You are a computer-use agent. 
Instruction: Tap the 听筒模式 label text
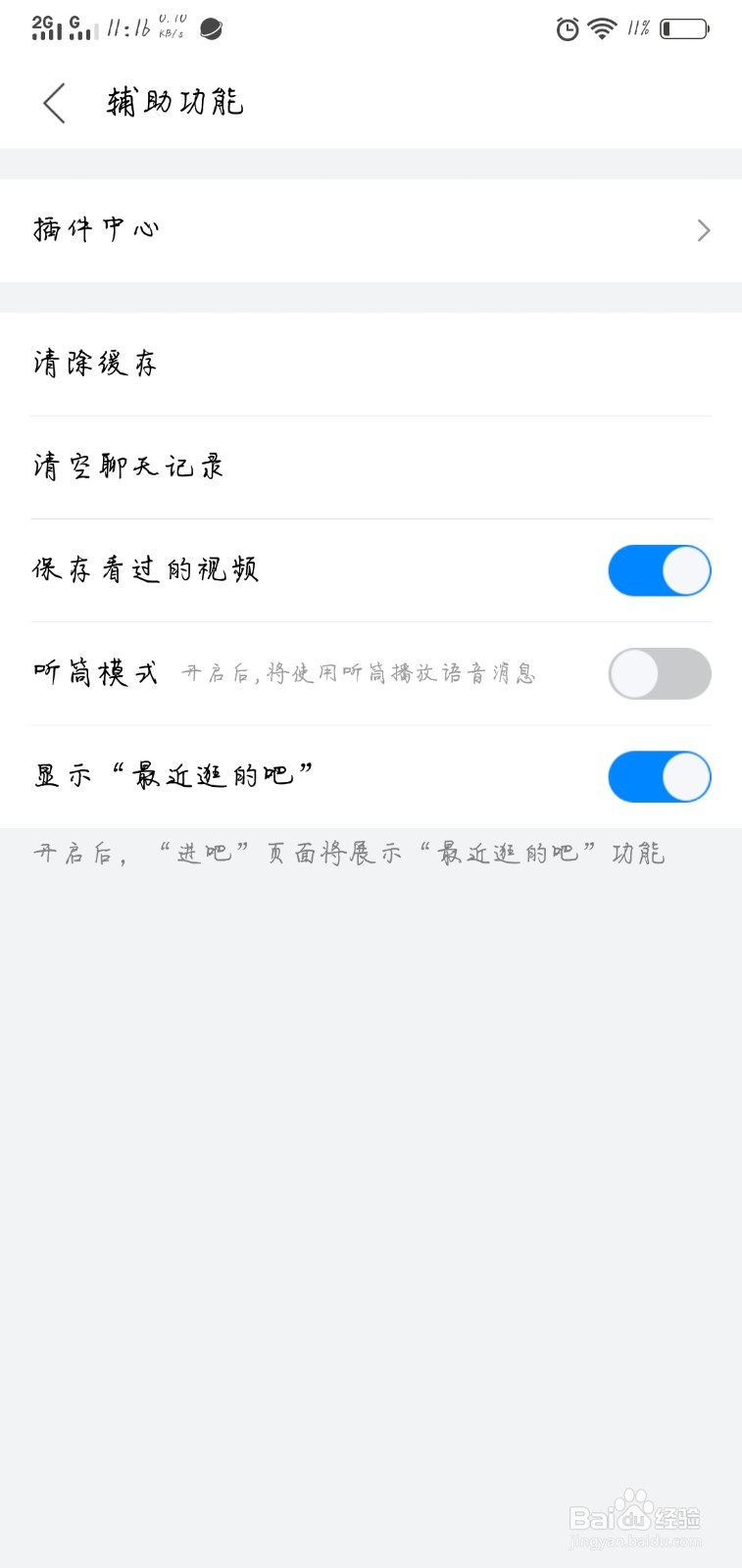click(x=95, y=673)
